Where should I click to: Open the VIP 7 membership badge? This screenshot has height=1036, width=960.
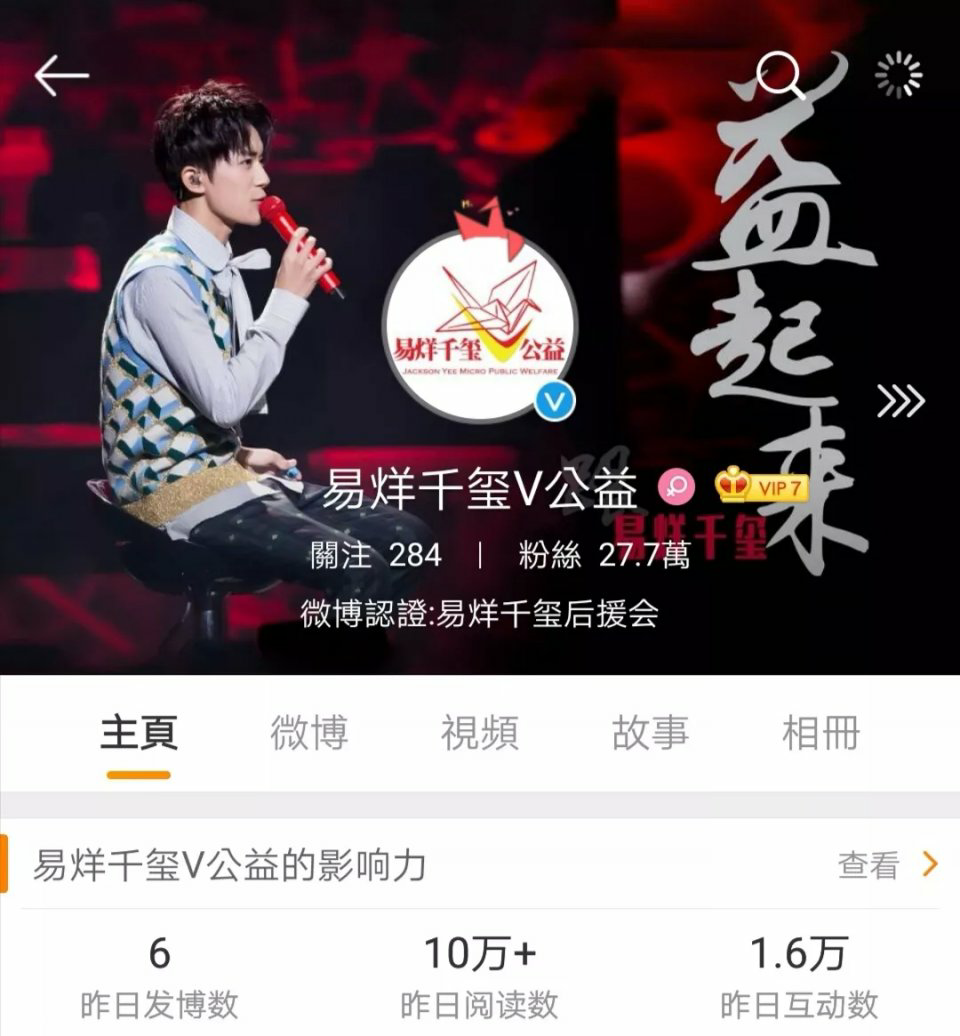(762, 488)
